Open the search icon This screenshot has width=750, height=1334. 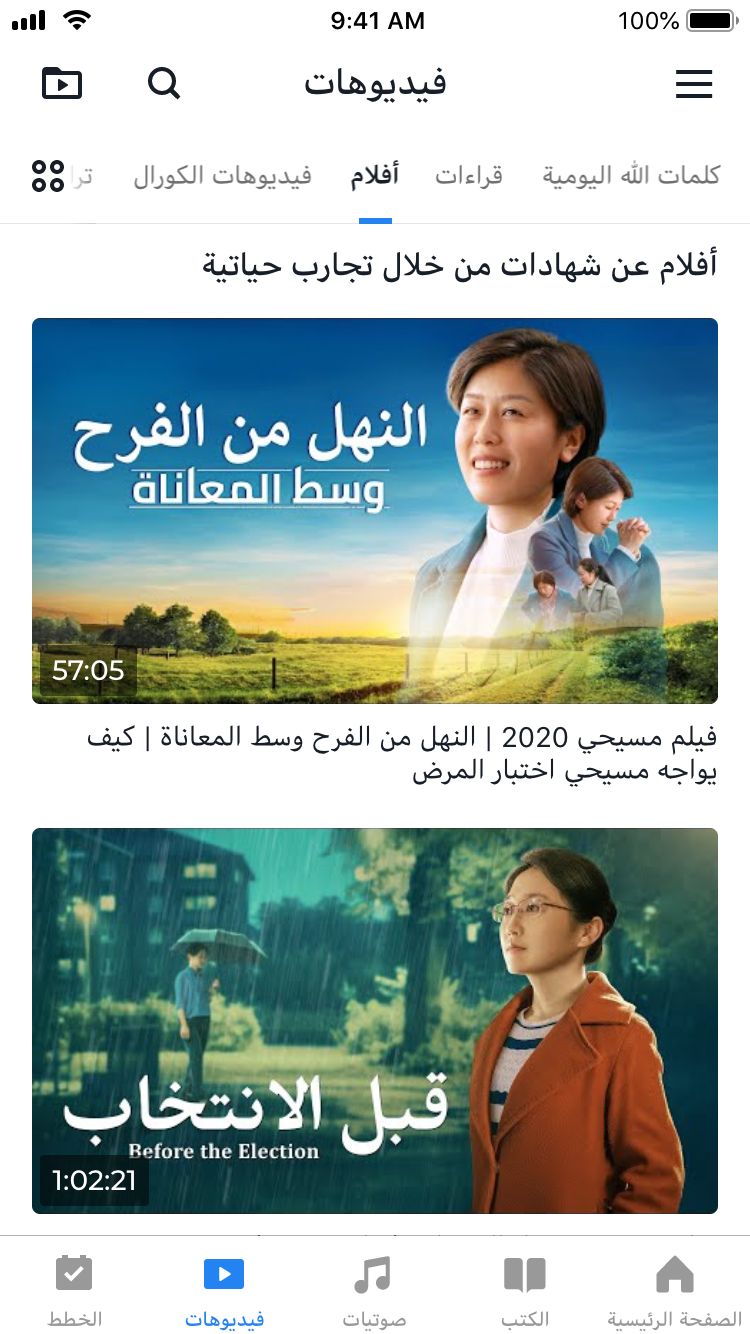[164, 84]
